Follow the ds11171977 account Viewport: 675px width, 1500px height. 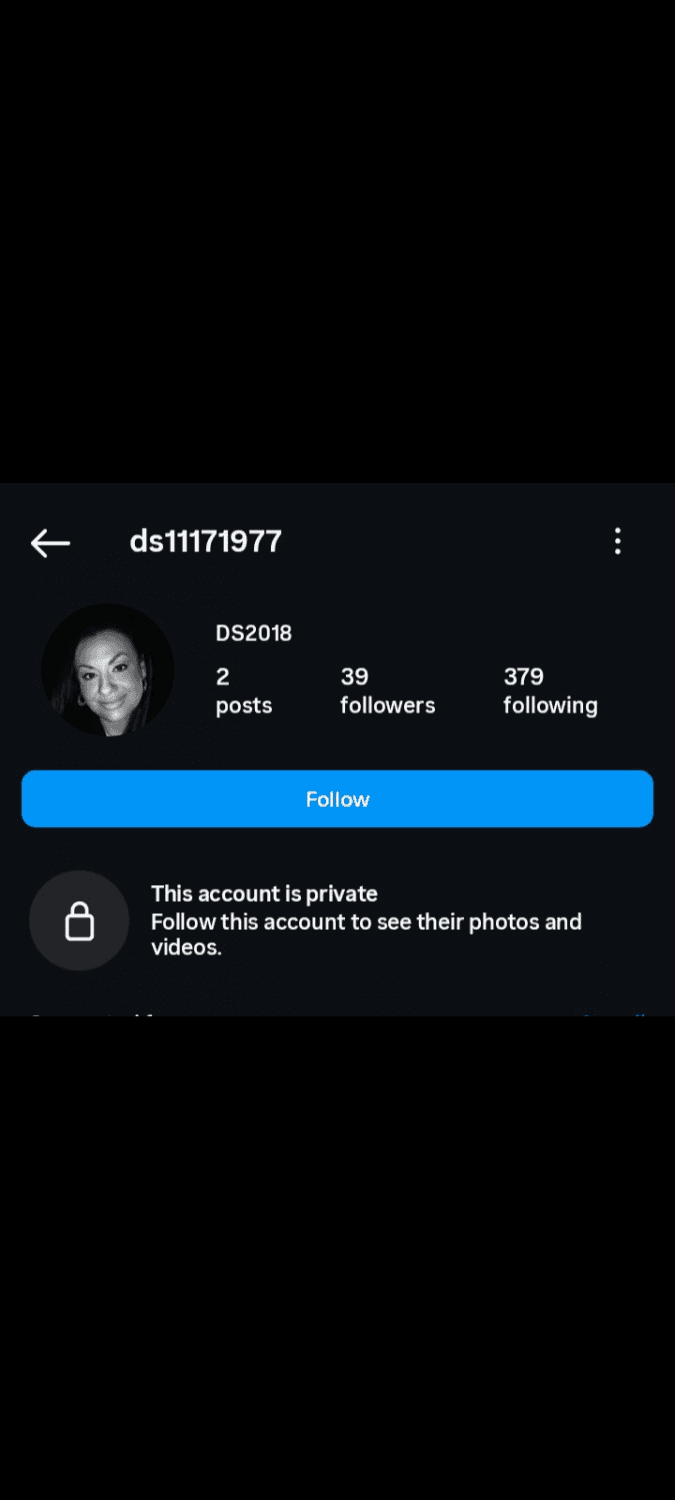(337, 799)
